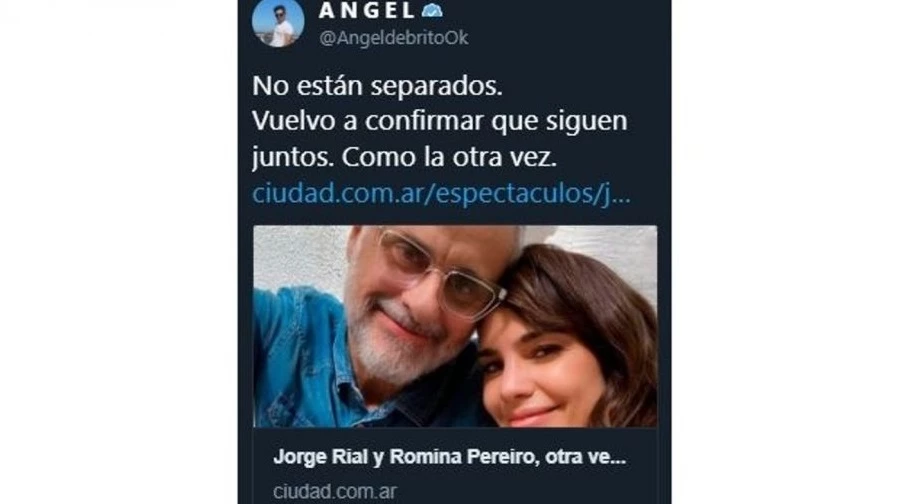The image size is (898, 504).
Task: Open the Jorge Rial y Romina Pereiro article card
Action: pos(455,460)
